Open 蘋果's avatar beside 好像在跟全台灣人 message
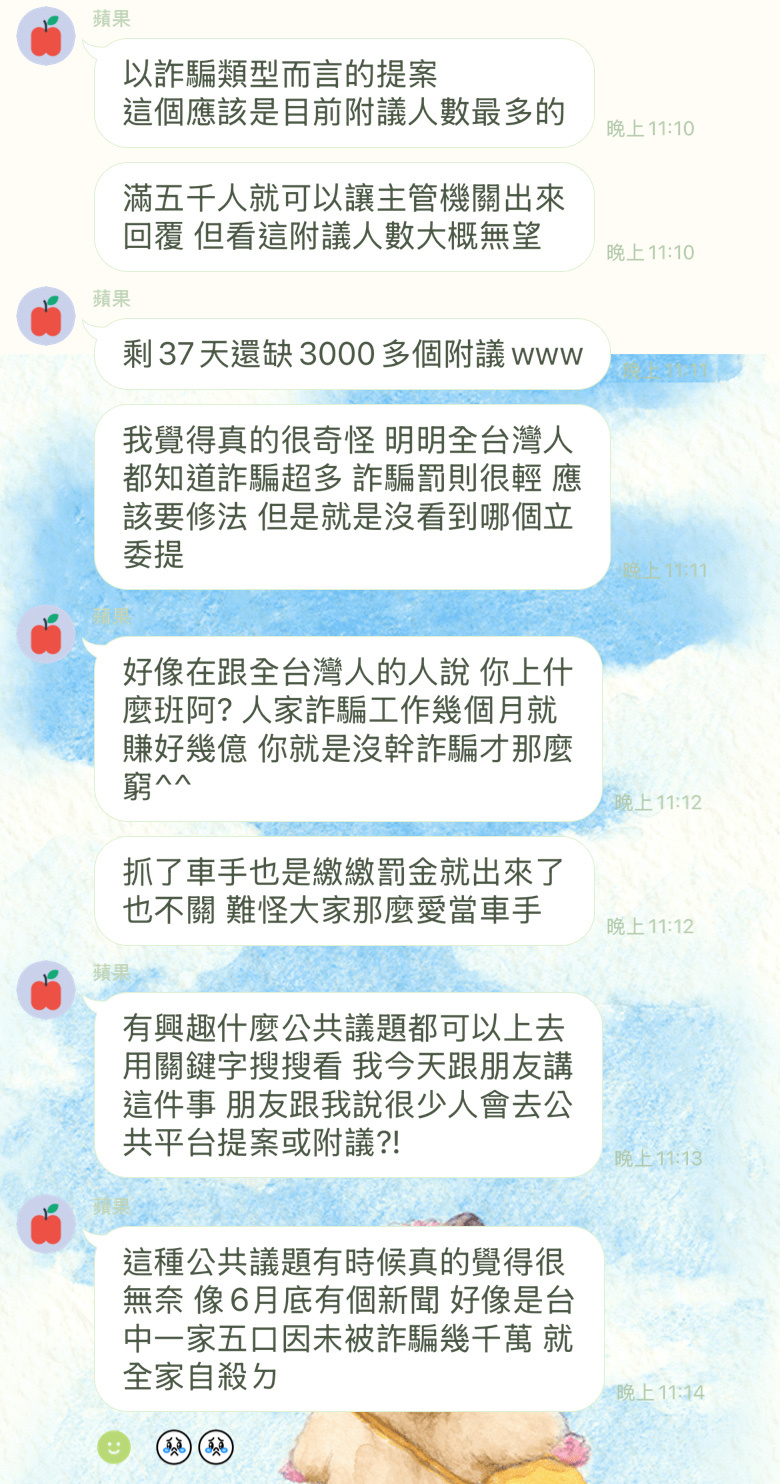780x1484 pixels. [46, 634]
